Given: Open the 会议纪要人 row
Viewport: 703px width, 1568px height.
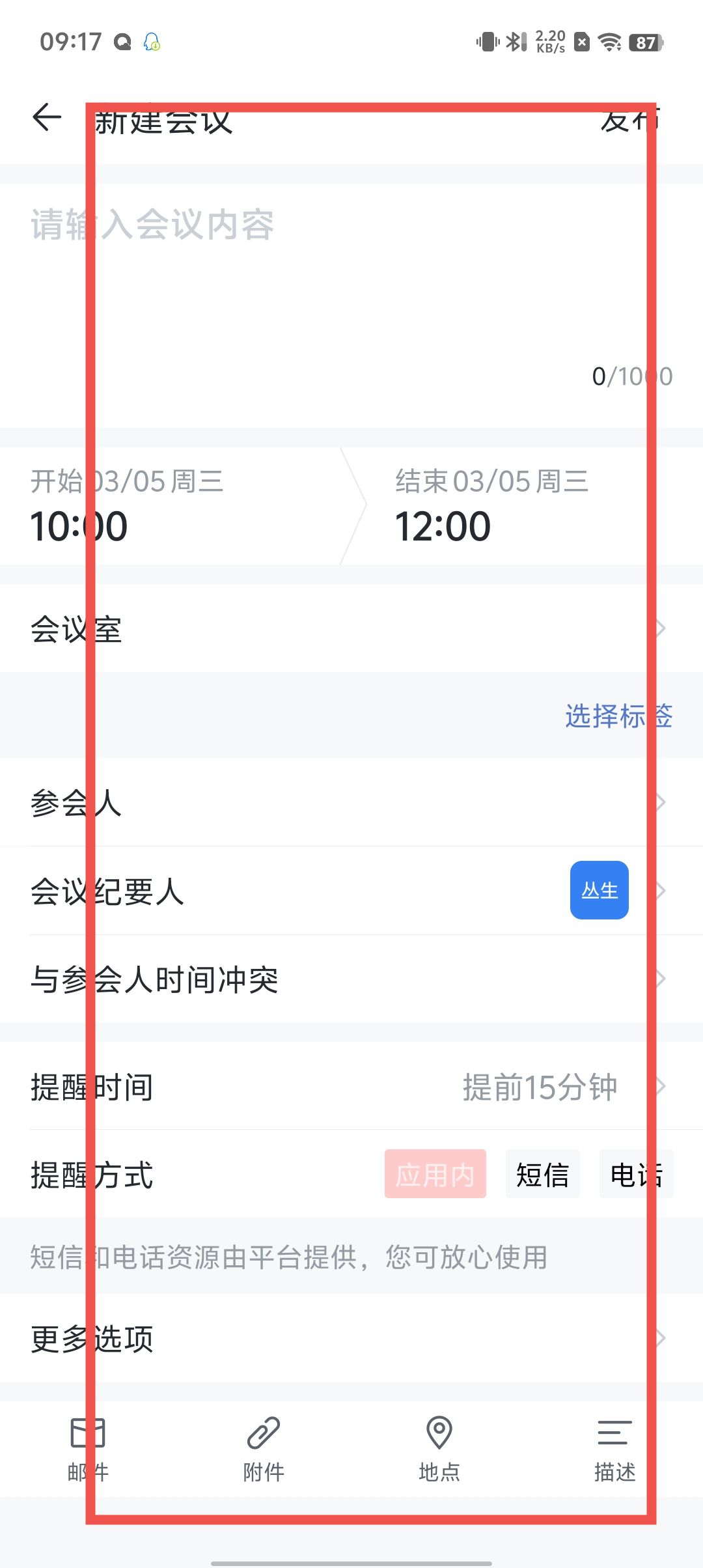Looking at the screenshot, I should point(351,891).
